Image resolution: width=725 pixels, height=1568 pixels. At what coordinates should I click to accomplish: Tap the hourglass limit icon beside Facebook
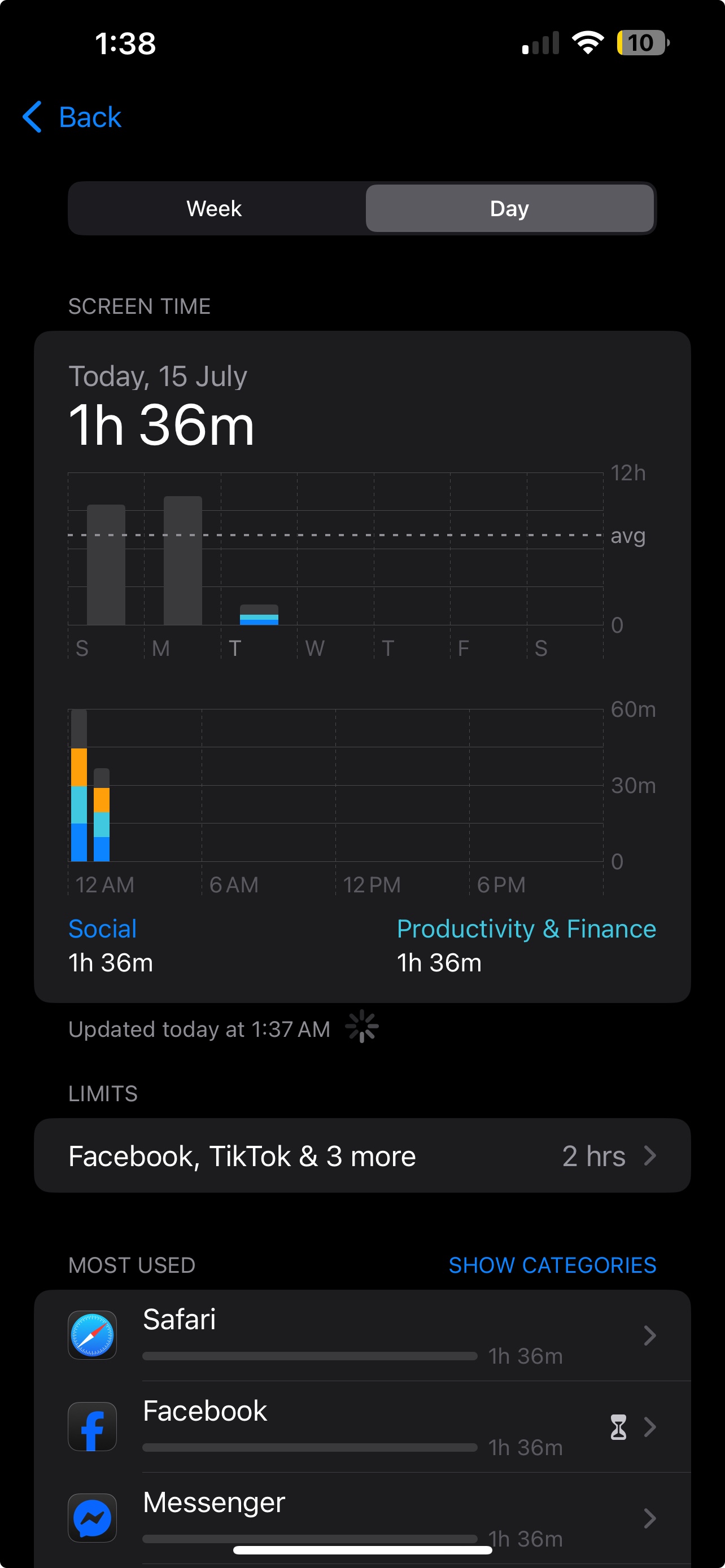[618, 1427]
